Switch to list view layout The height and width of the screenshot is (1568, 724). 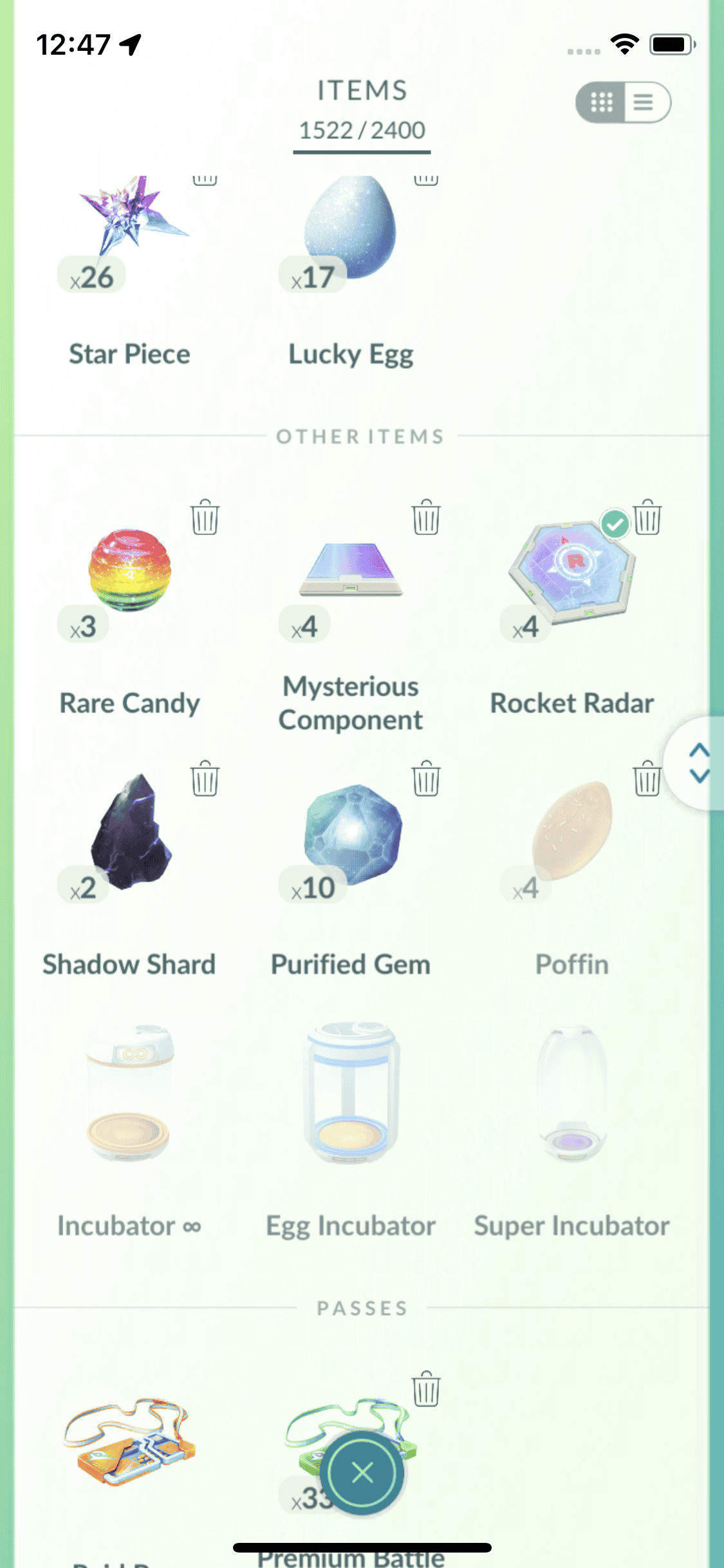(644, 102)
